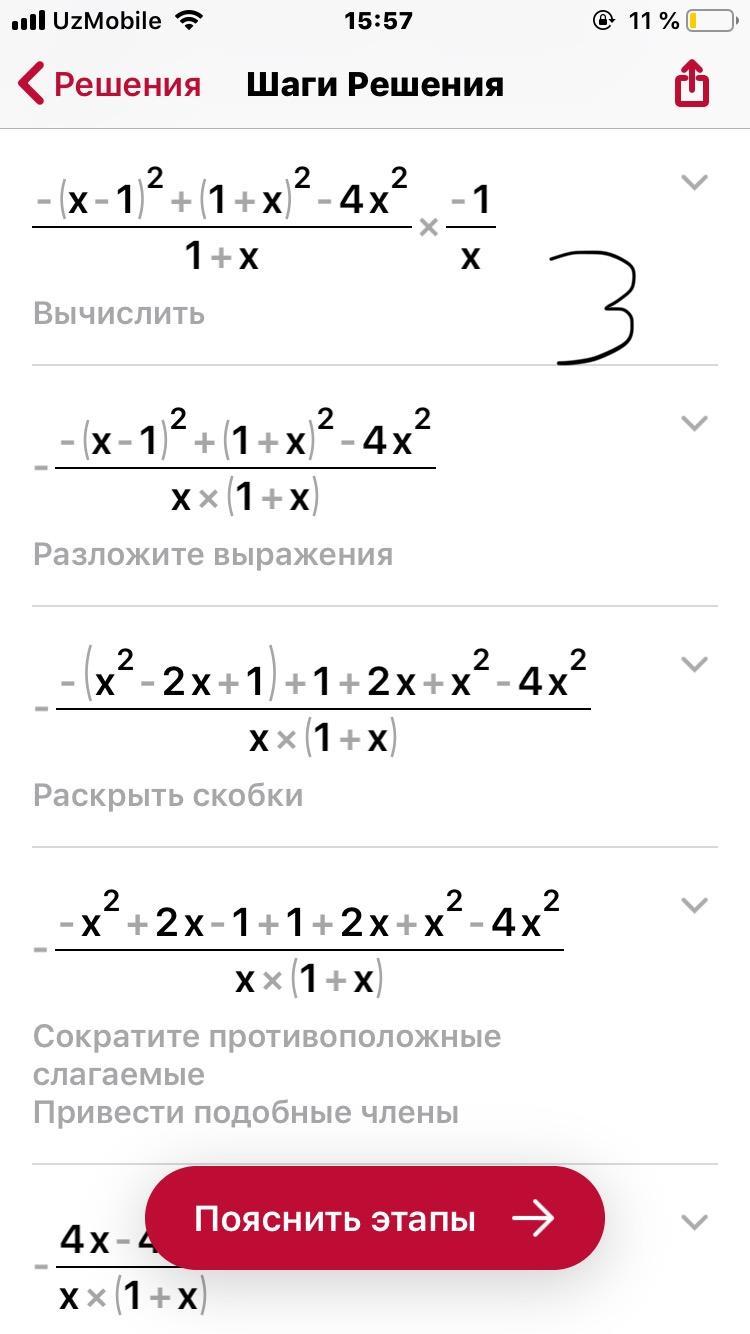Expand the Раскрыть скобки step chevron
This screenshot has width=750, height=1334.
(694, 664)
